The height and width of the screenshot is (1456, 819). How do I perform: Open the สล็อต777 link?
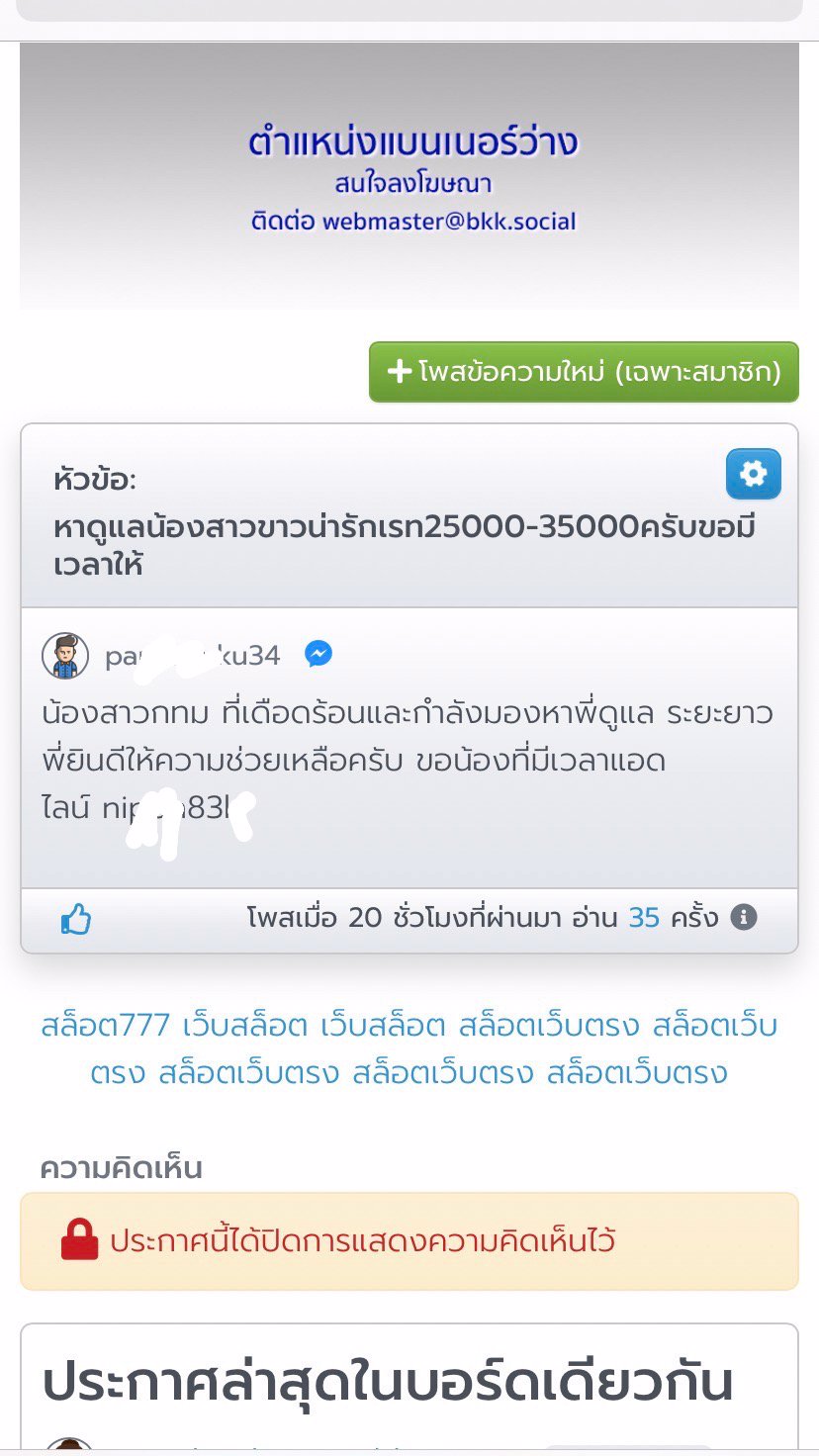tap(105, 1026)
